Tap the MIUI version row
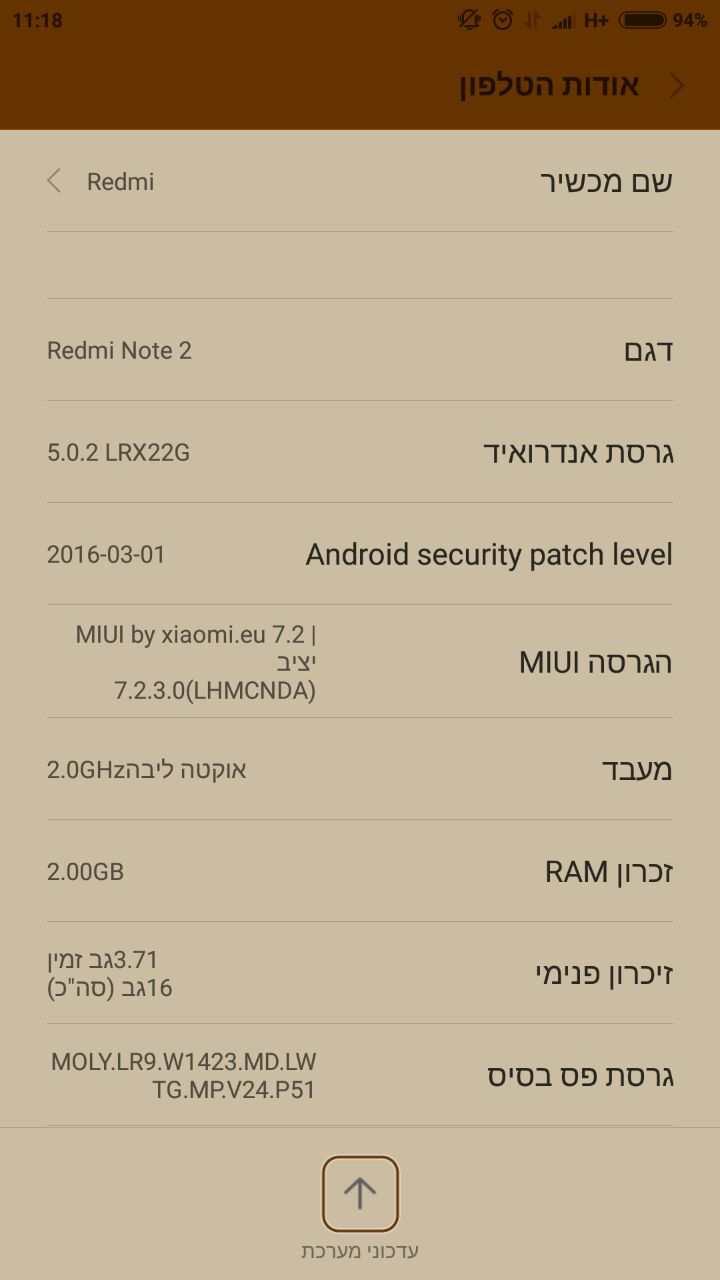 360,661
